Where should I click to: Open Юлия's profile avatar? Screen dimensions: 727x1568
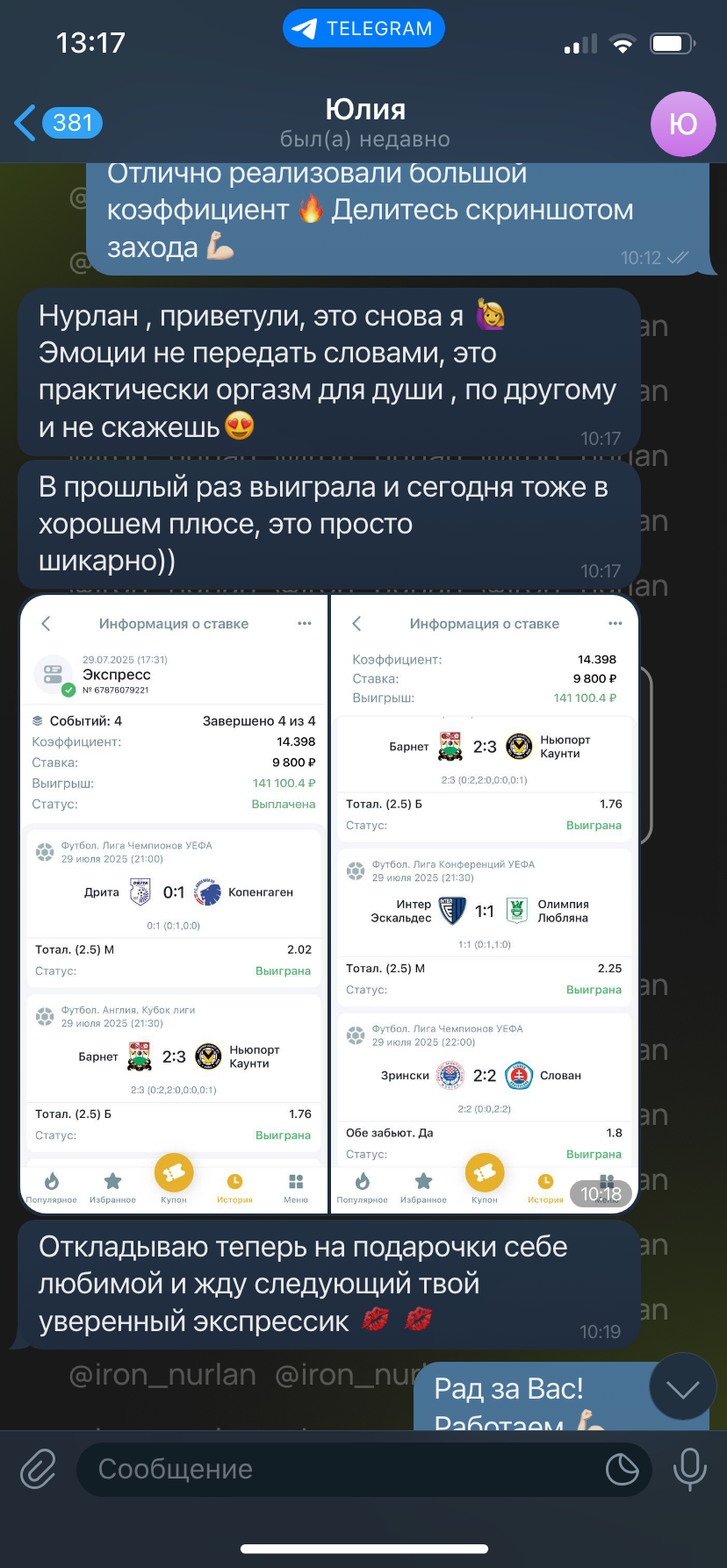(683, 124)
